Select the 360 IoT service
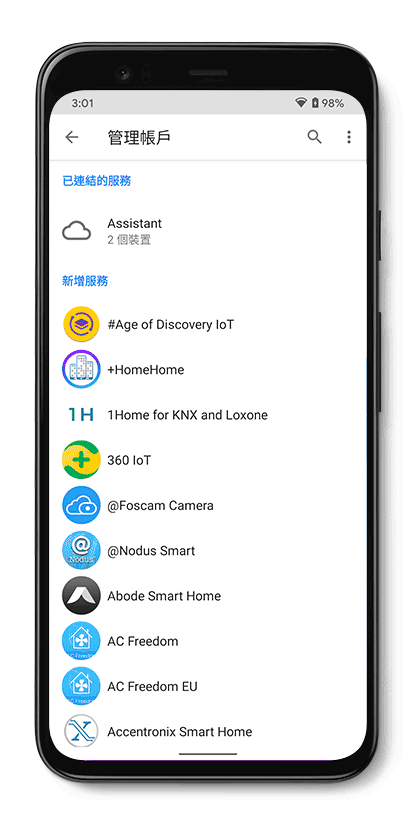416x815 pixels. pos(208,460)
